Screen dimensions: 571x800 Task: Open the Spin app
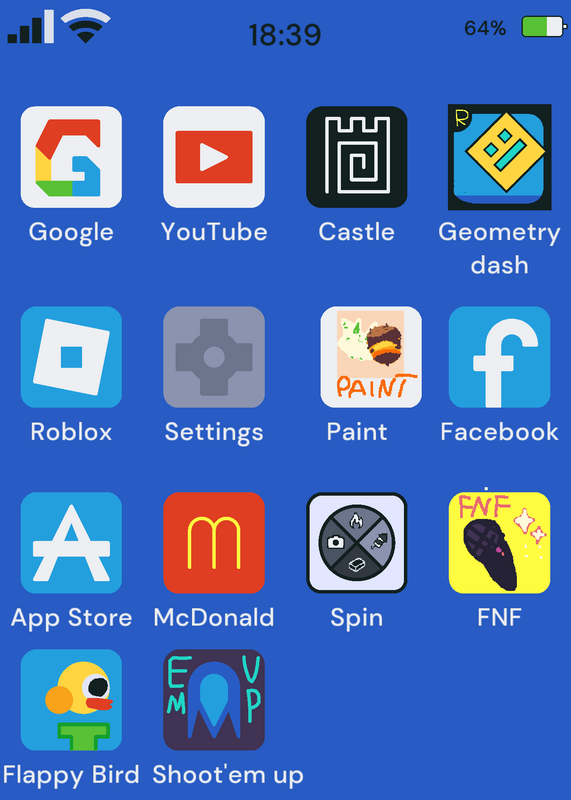[357, 543]
